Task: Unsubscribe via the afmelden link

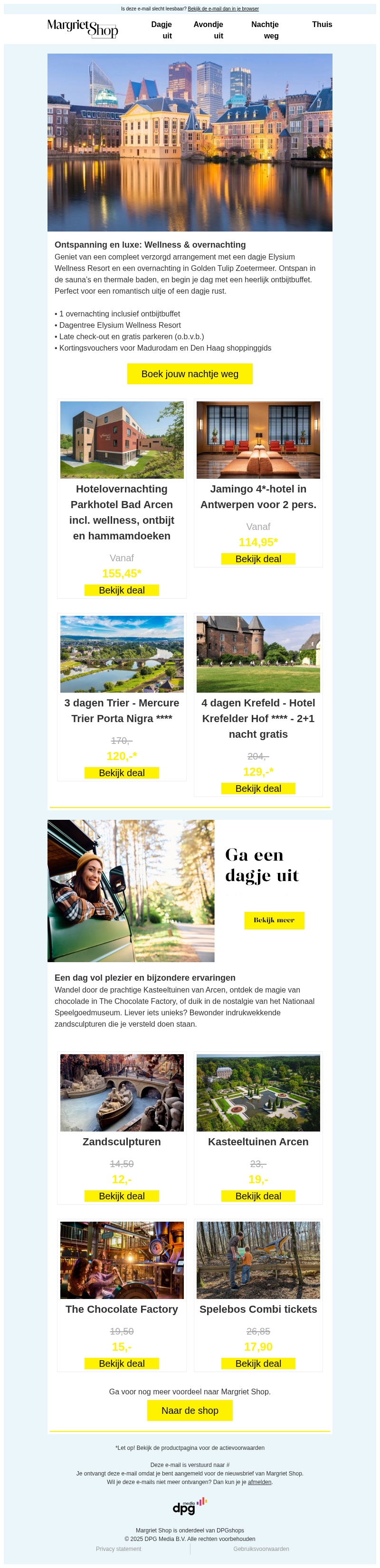Action: pos(259,1482)
